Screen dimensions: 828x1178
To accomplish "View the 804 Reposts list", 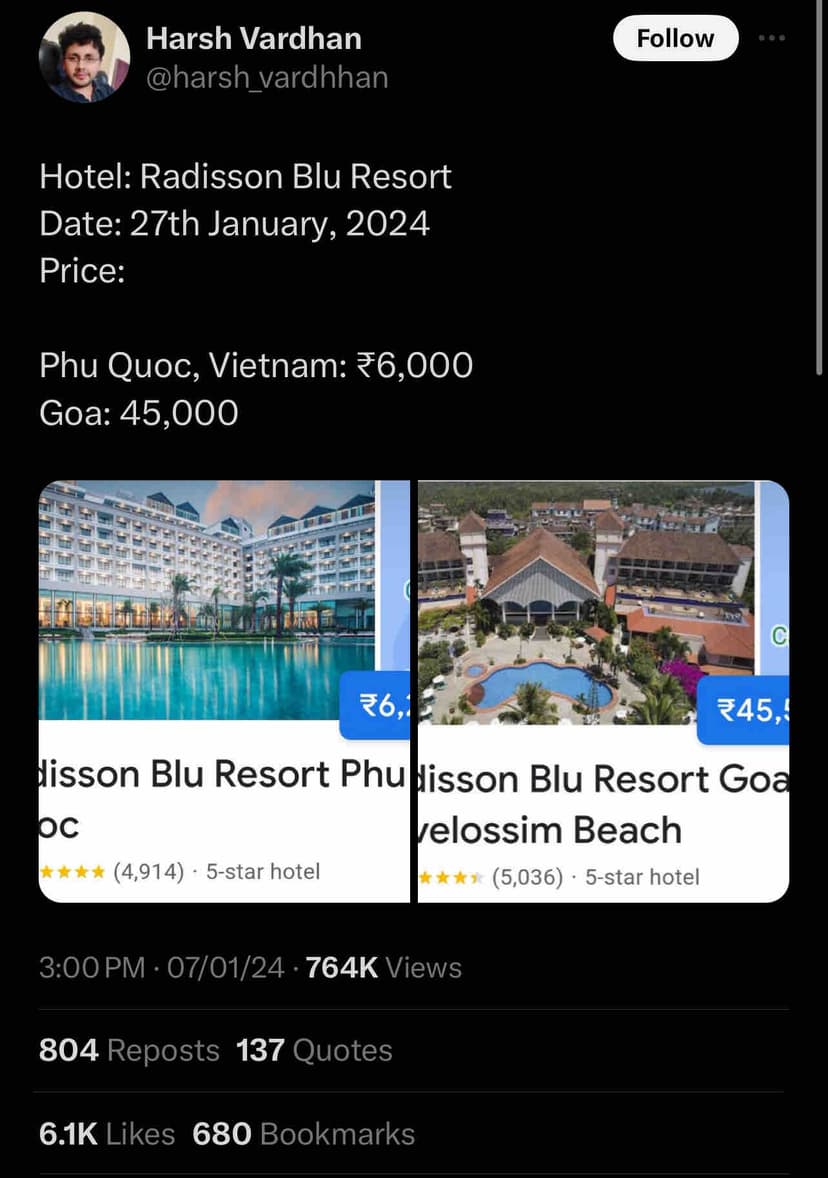I will (x=129, y=1050).
